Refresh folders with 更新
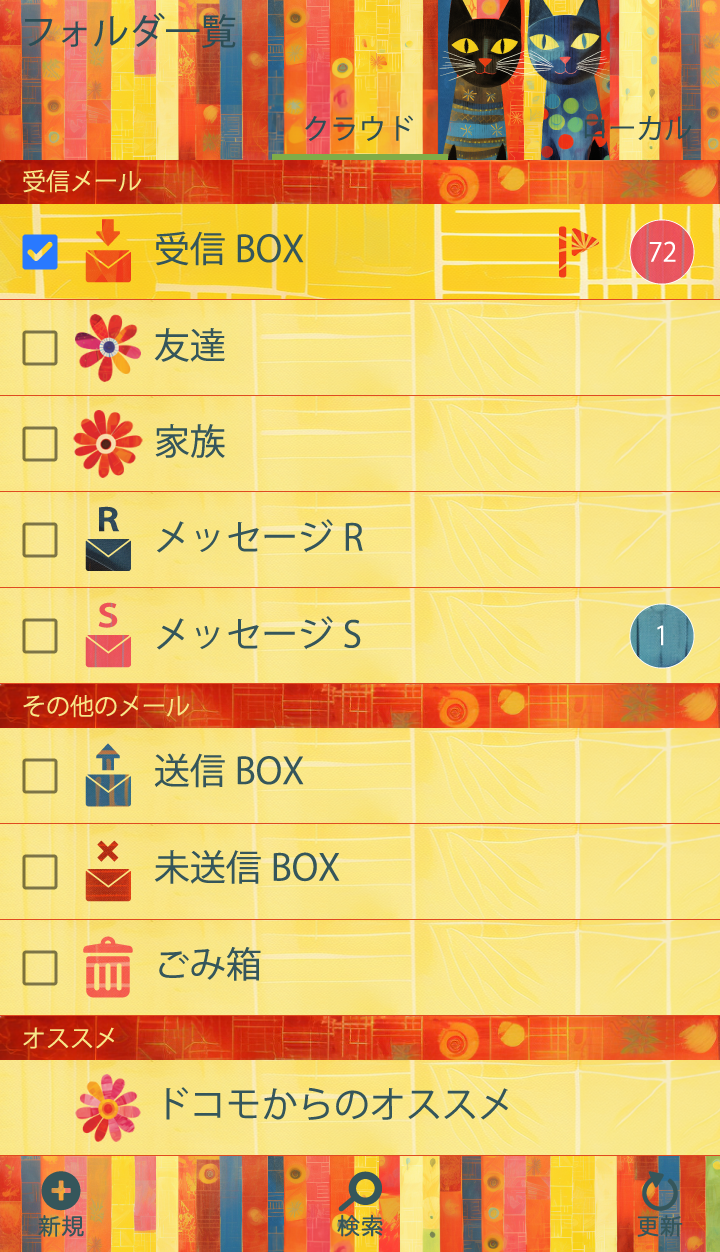720x1252 pixels. [x=659, y=1207]
